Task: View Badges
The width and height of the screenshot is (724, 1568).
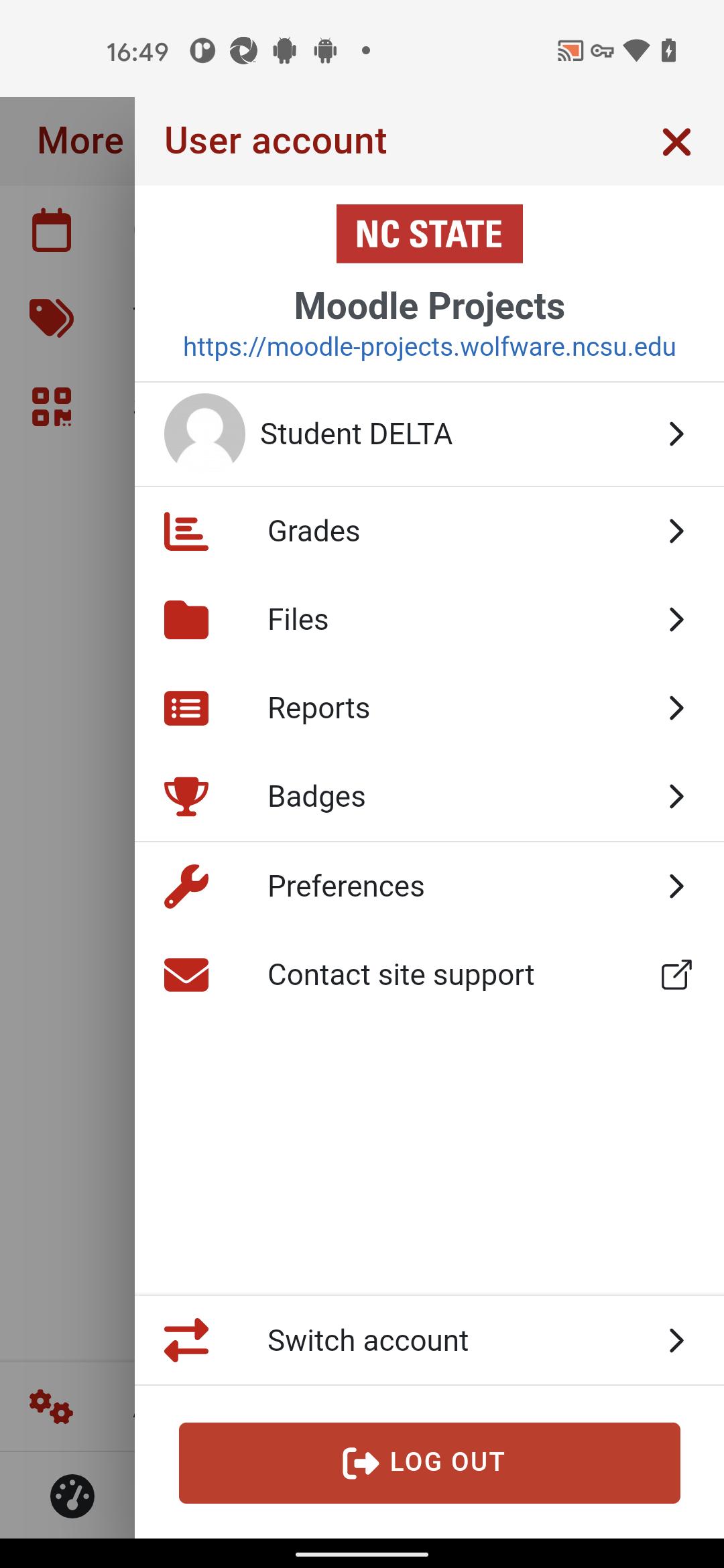Action: tap(429, 797)
